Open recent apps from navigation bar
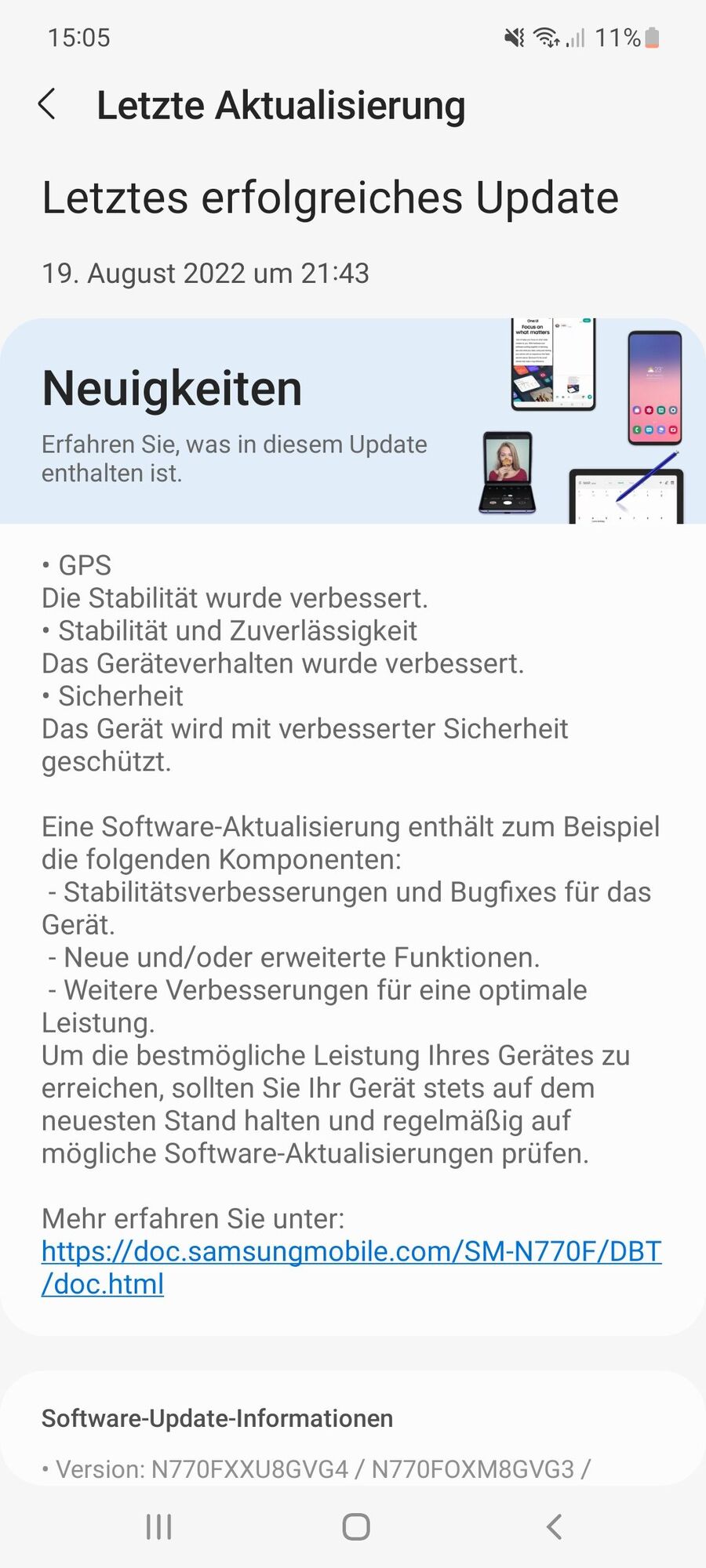The height and width of the screenshot is (1568, 706). click(158, 1526)
